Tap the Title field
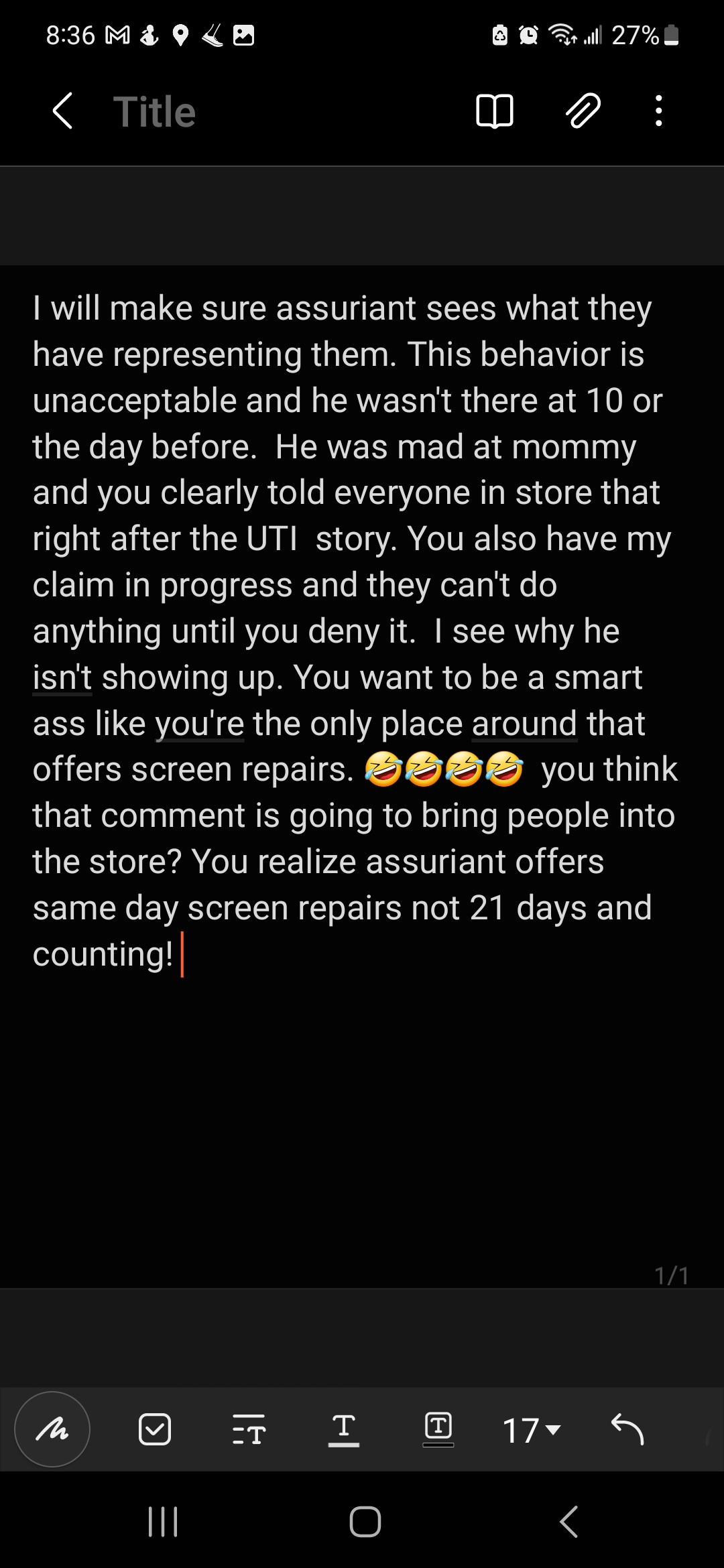The width and height of the screenshot is (724, 1568). pyautogui.click(x=154, y=111)
